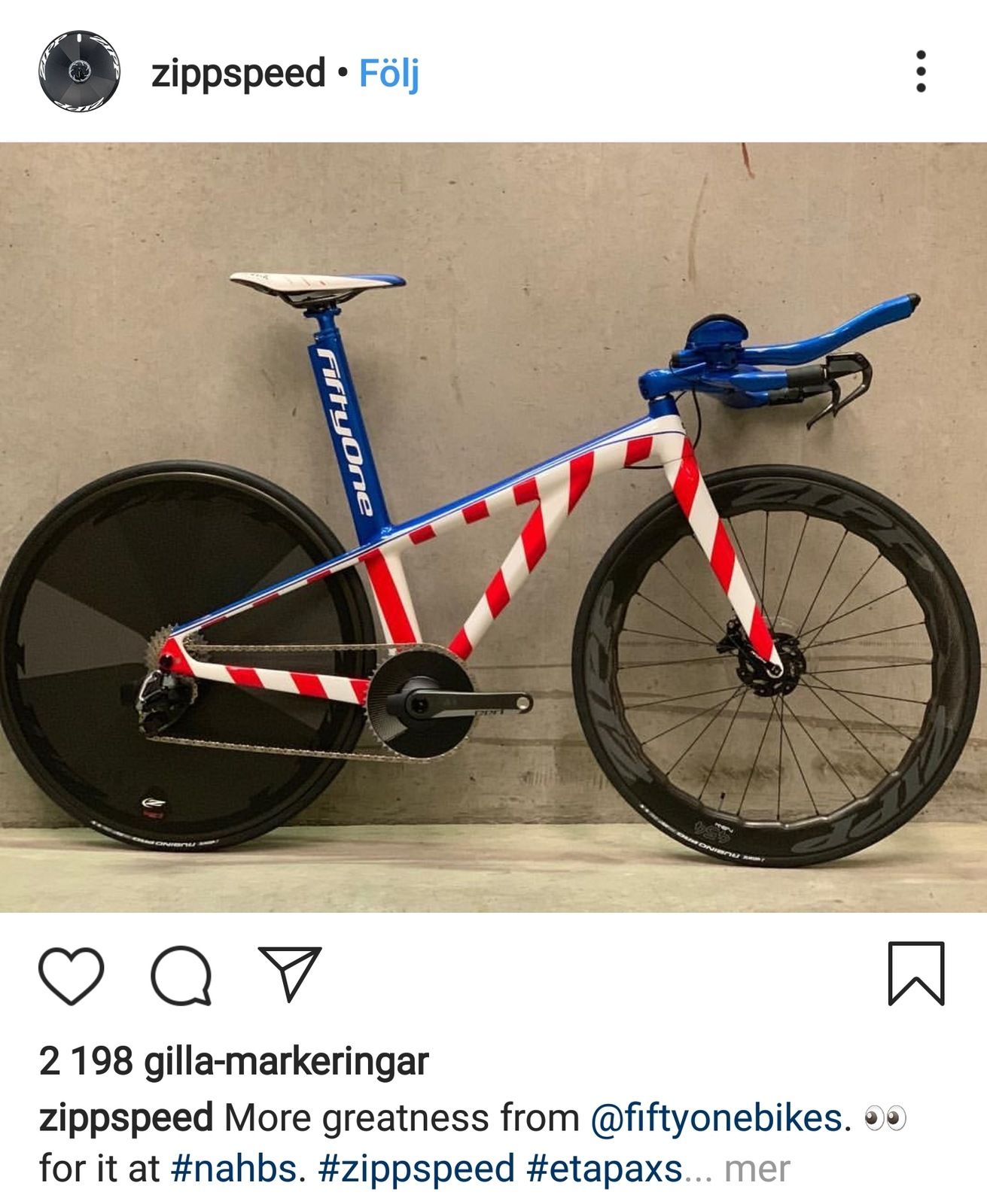Open the bike photo post
987x1204 pixels.
pos(493,527)
